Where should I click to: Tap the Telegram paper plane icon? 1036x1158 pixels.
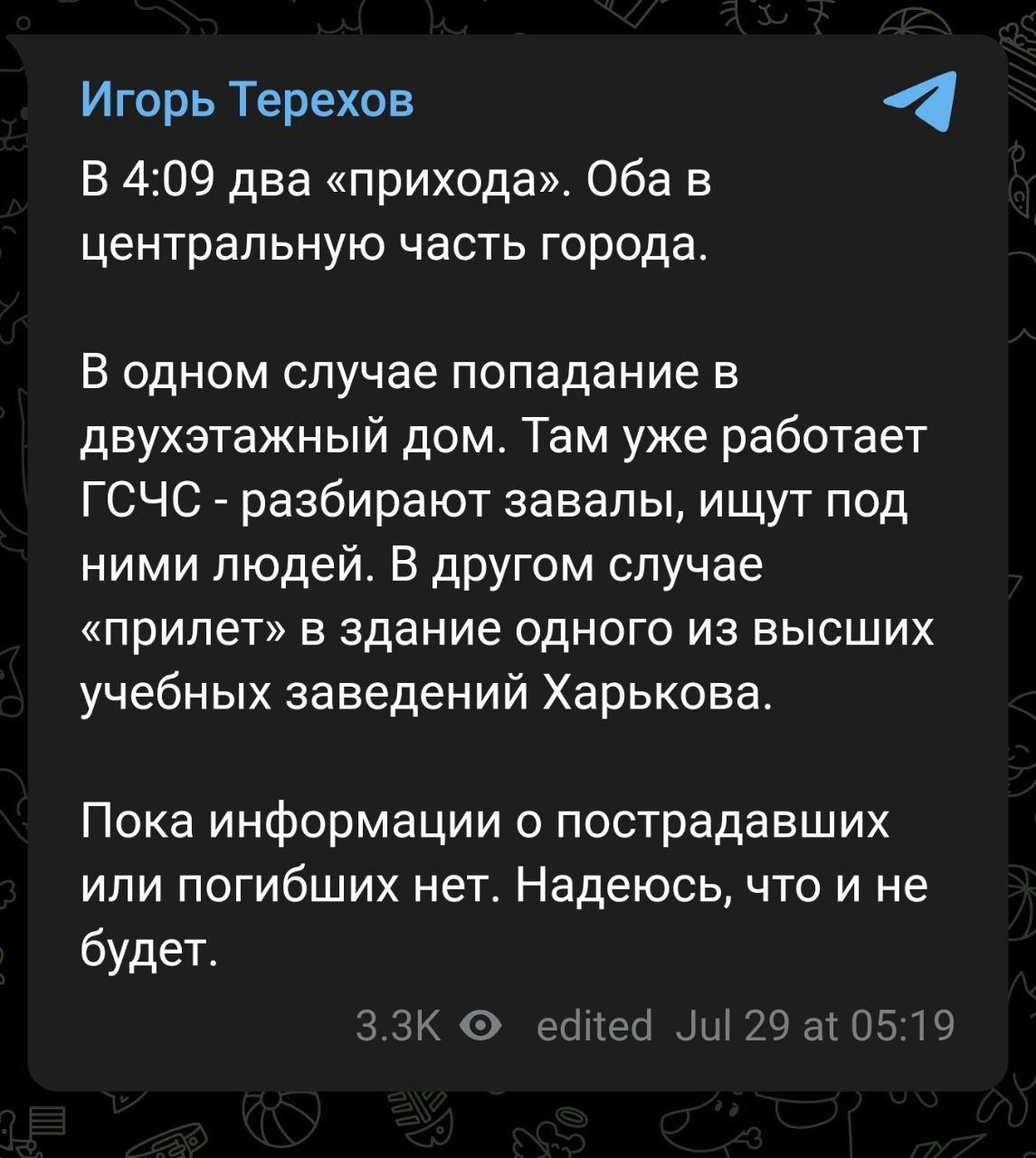coord(921,101)
